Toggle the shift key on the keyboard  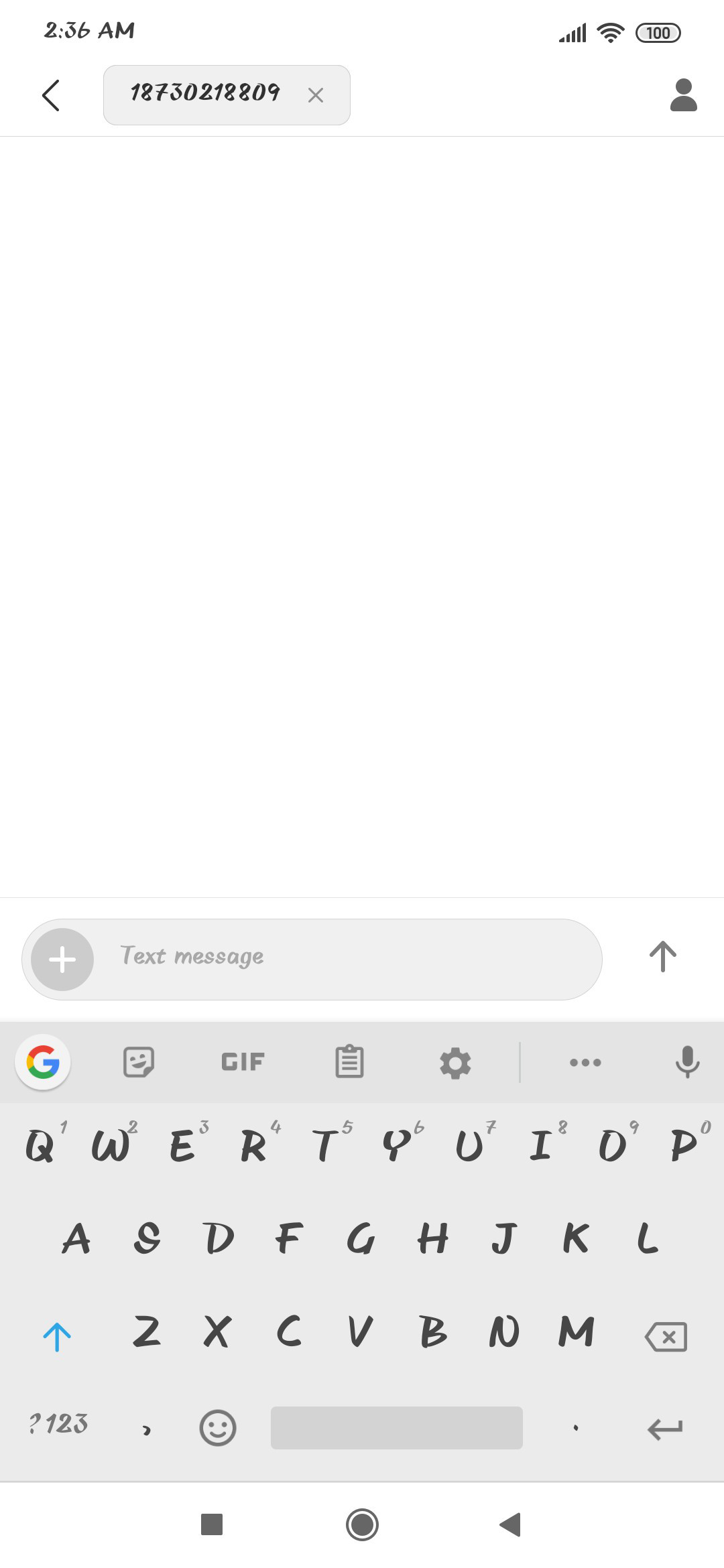(57, 1336)
